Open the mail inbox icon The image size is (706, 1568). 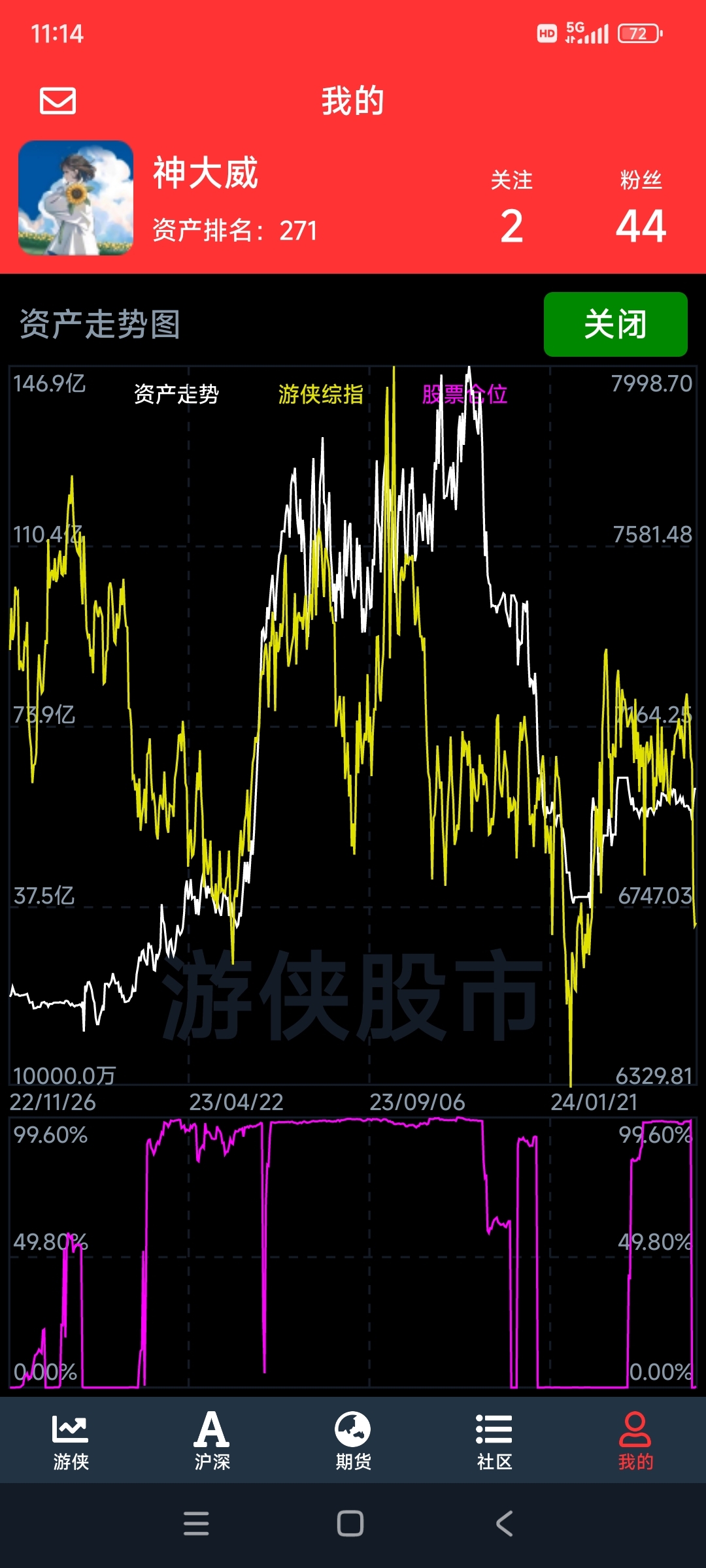coord(58,101)
